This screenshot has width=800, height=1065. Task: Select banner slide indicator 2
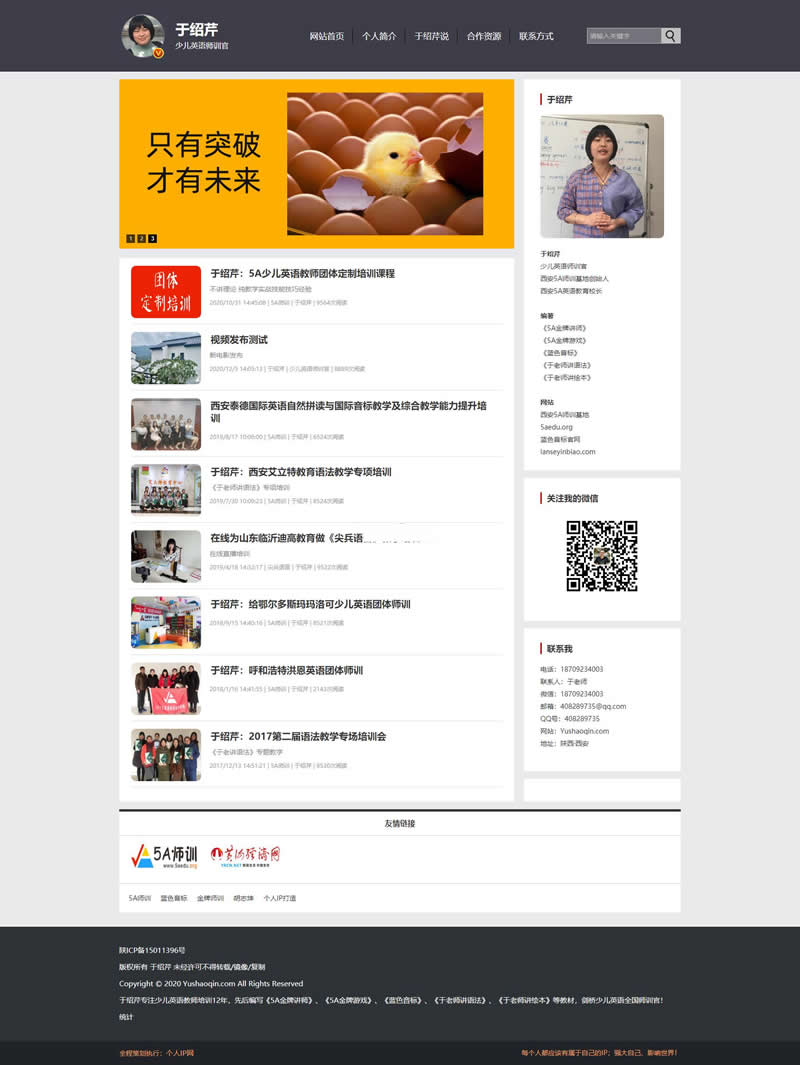coord(141,238)
